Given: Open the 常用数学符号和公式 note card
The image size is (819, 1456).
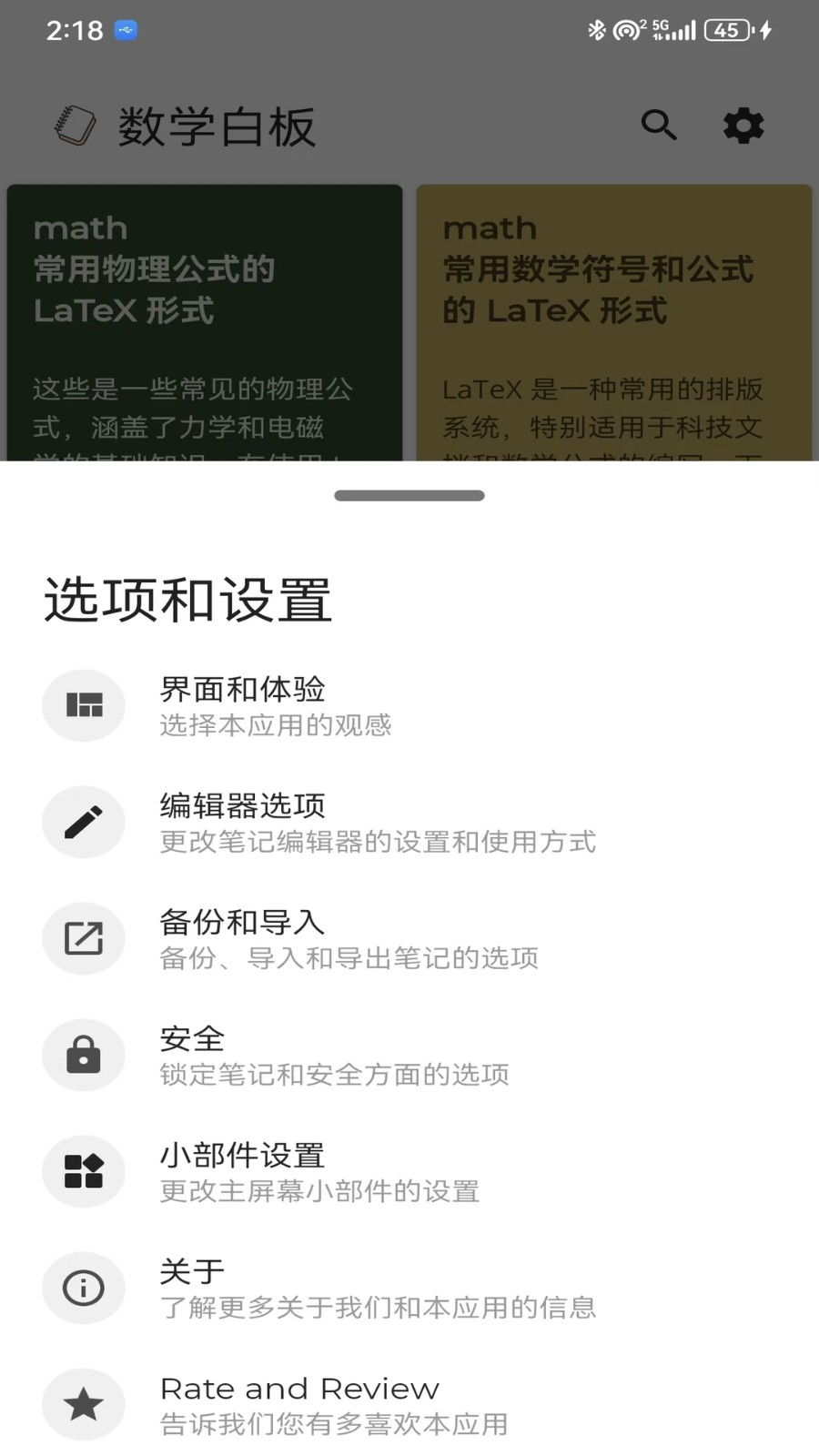Looking at the screenshot, I should 613,318.
